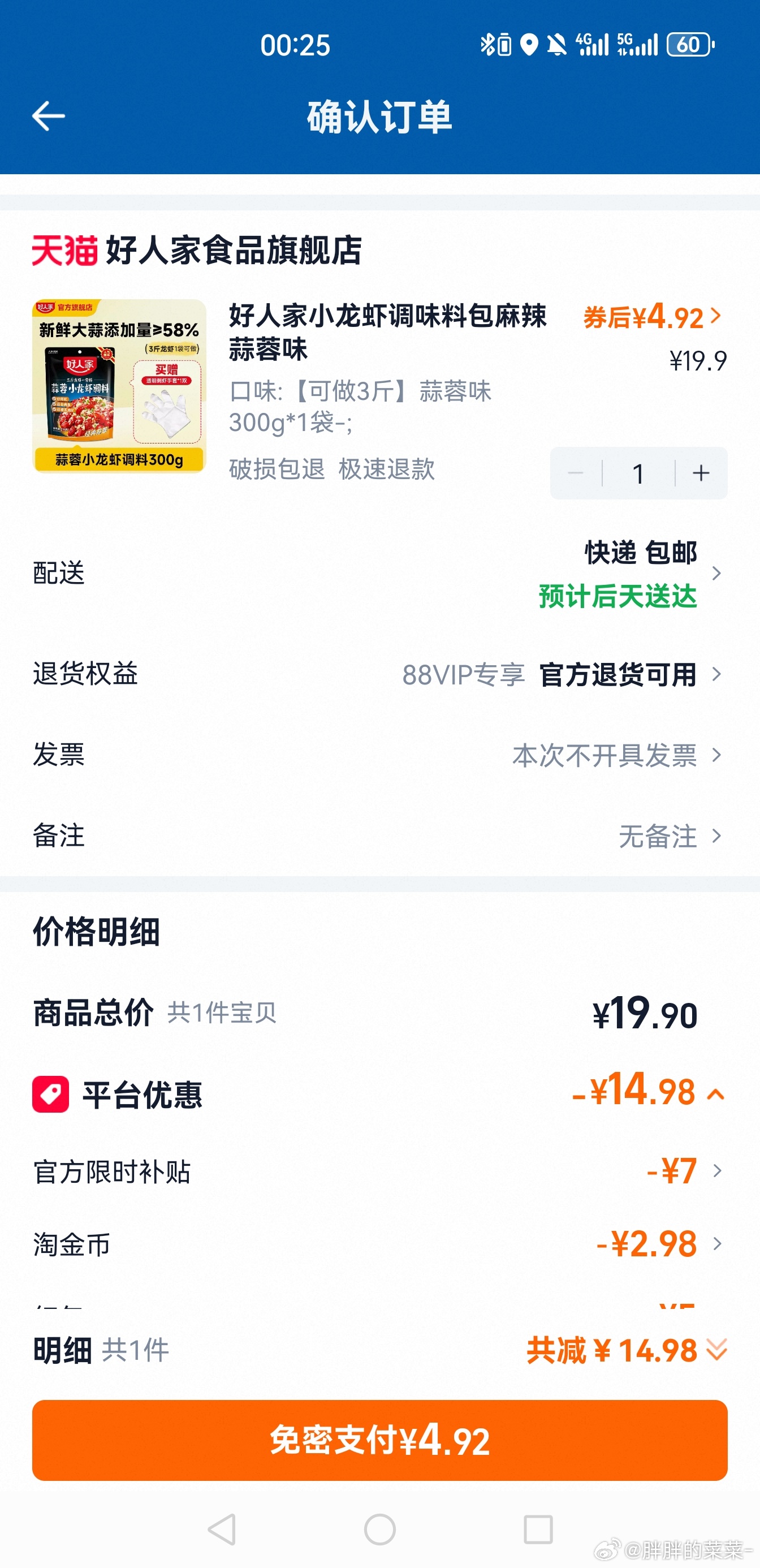Go back from the 确认订单 page
Image resolution: width=760 pixels, height=1568 pixels.
click(x=49, y=115)
